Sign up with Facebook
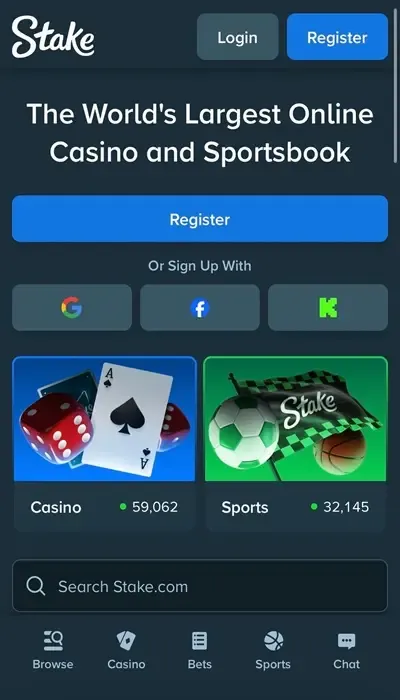 [200, 308]
